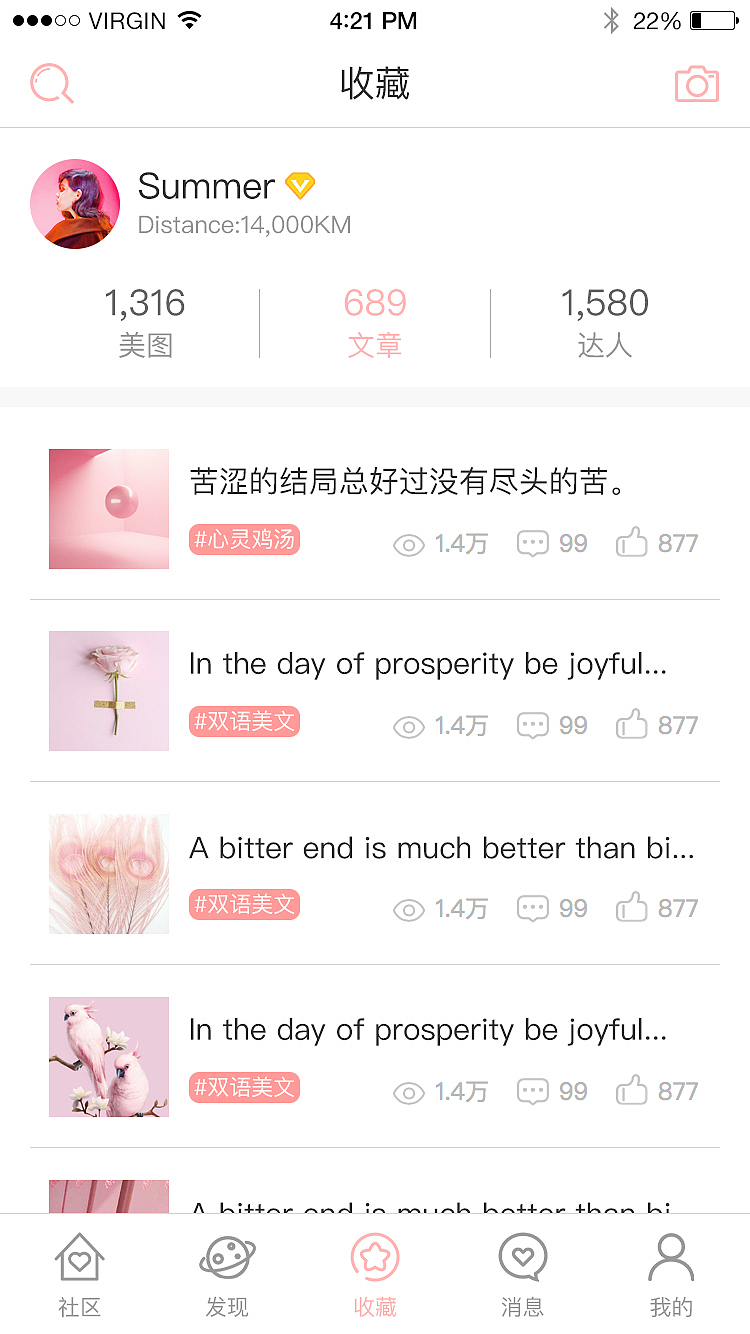Open the post titled 苦涩的结局总好过没有尽头的苦

406,481
